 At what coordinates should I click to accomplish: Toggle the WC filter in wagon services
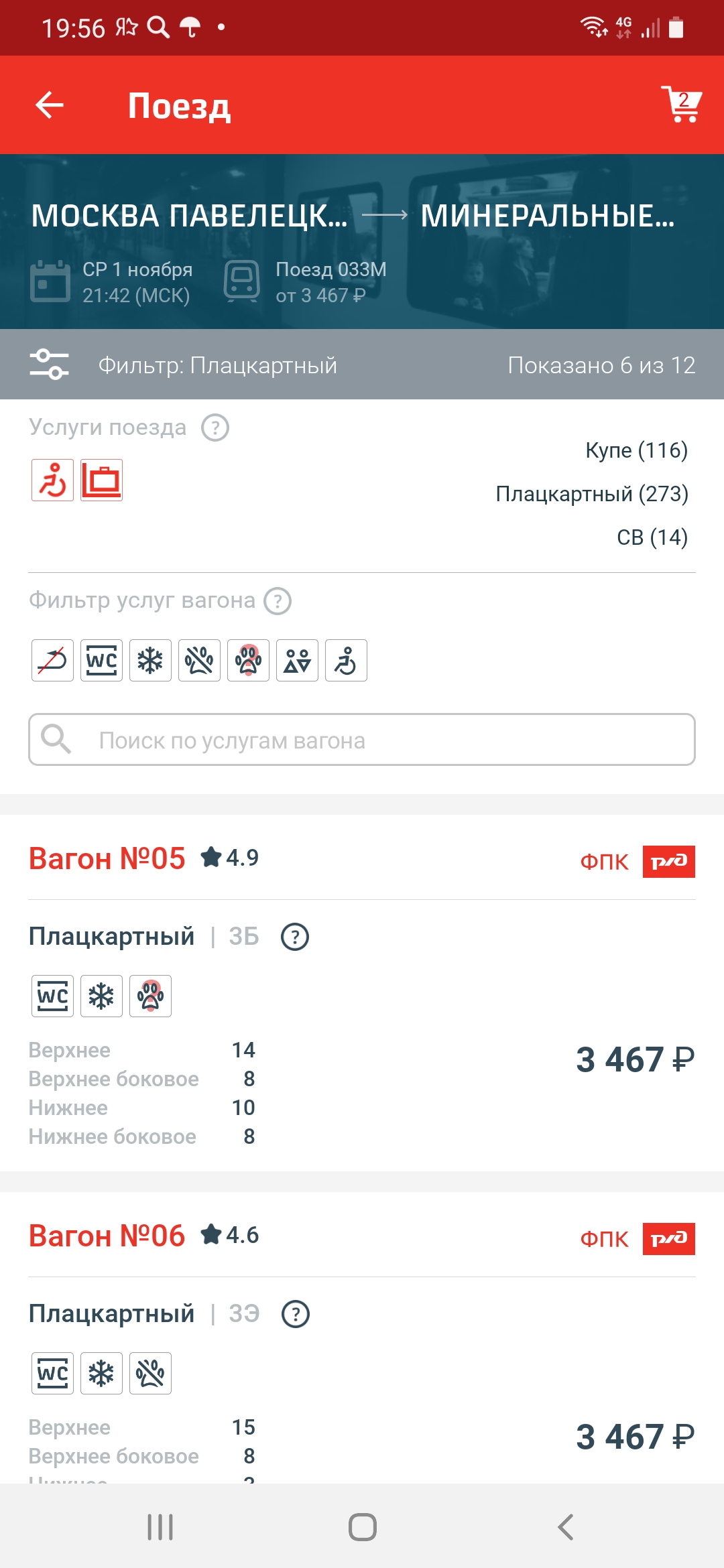click(101, 661)
